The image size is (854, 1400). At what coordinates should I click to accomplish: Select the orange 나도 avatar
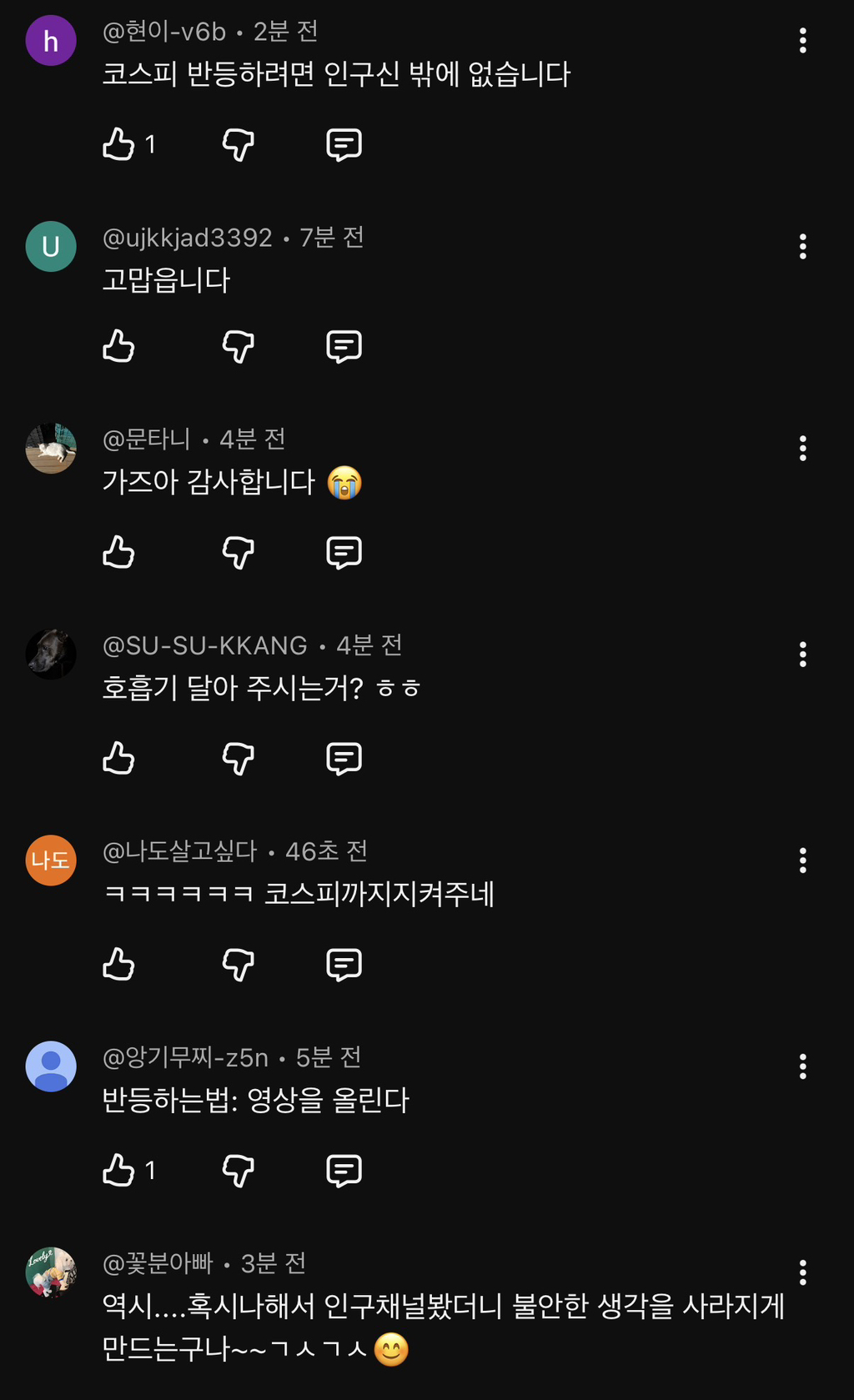click(51, 860)
